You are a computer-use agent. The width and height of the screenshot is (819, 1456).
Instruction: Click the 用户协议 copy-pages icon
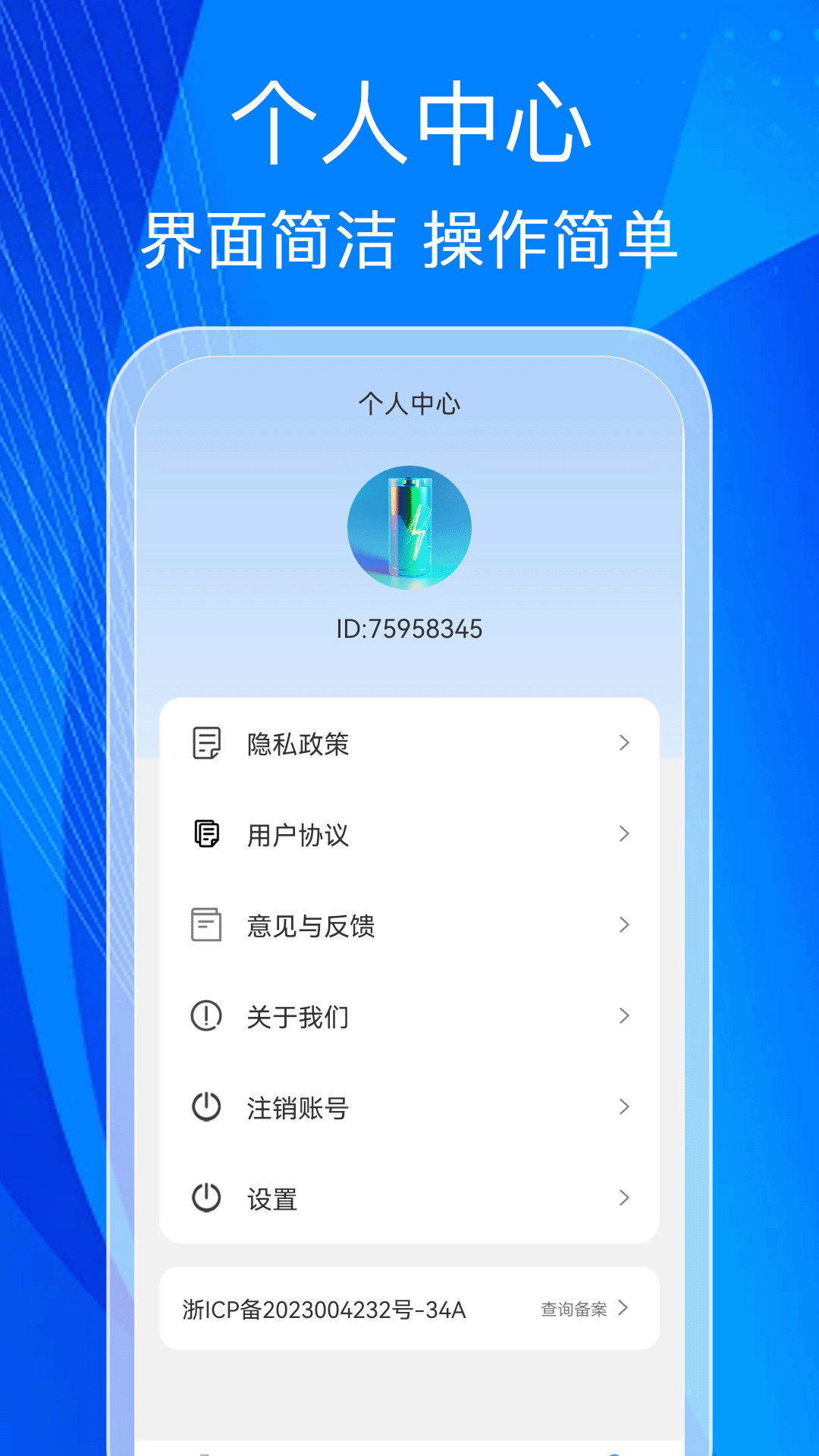[206, 834]
